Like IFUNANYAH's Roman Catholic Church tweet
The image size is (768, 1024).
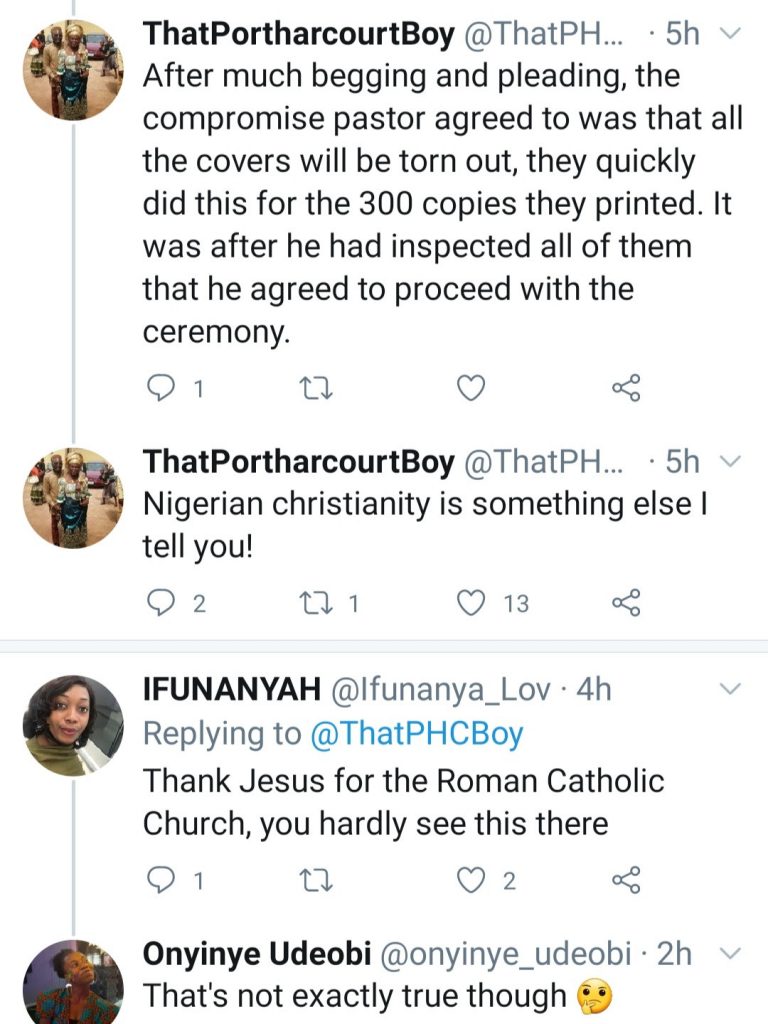tap(470, 880)
